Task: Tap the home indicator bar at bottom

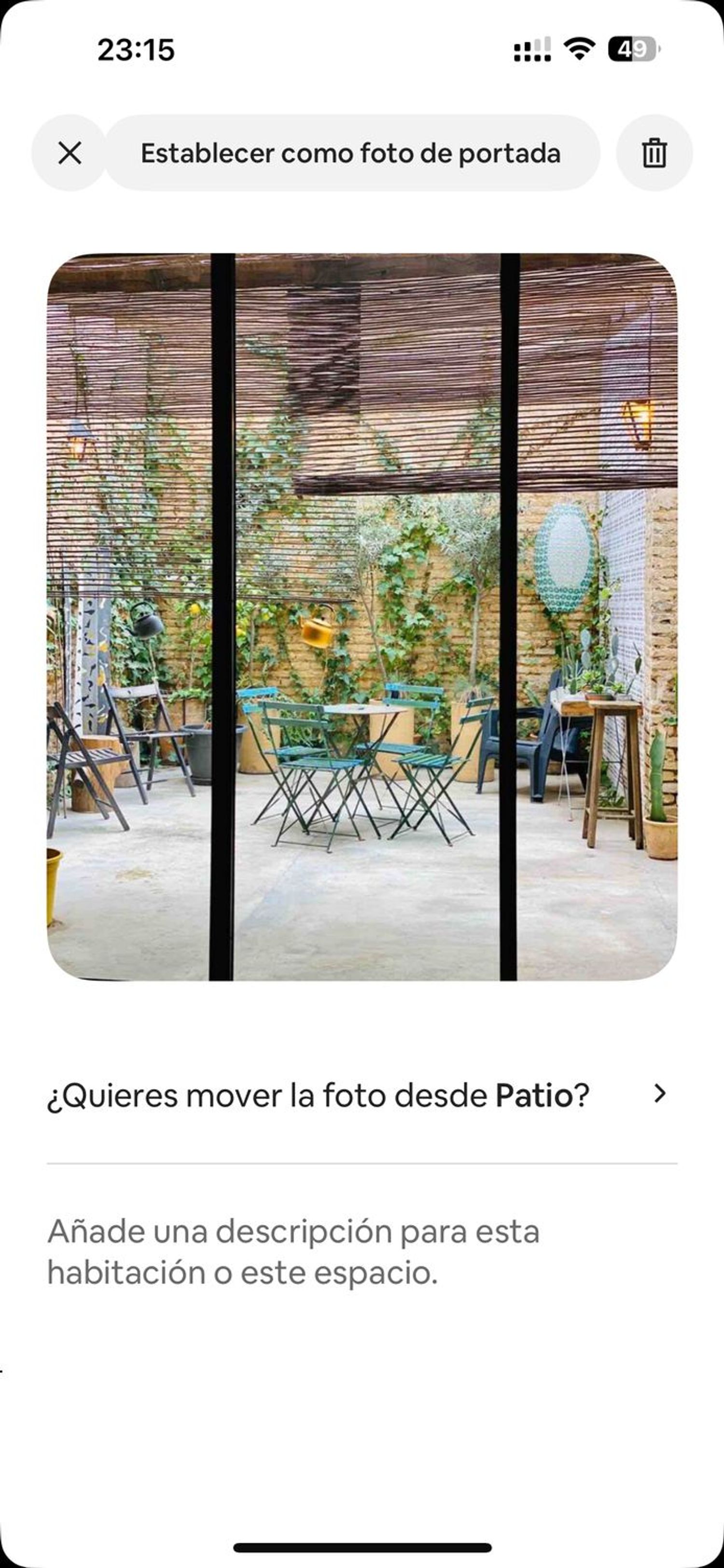Action: [x=362, y=1546]
